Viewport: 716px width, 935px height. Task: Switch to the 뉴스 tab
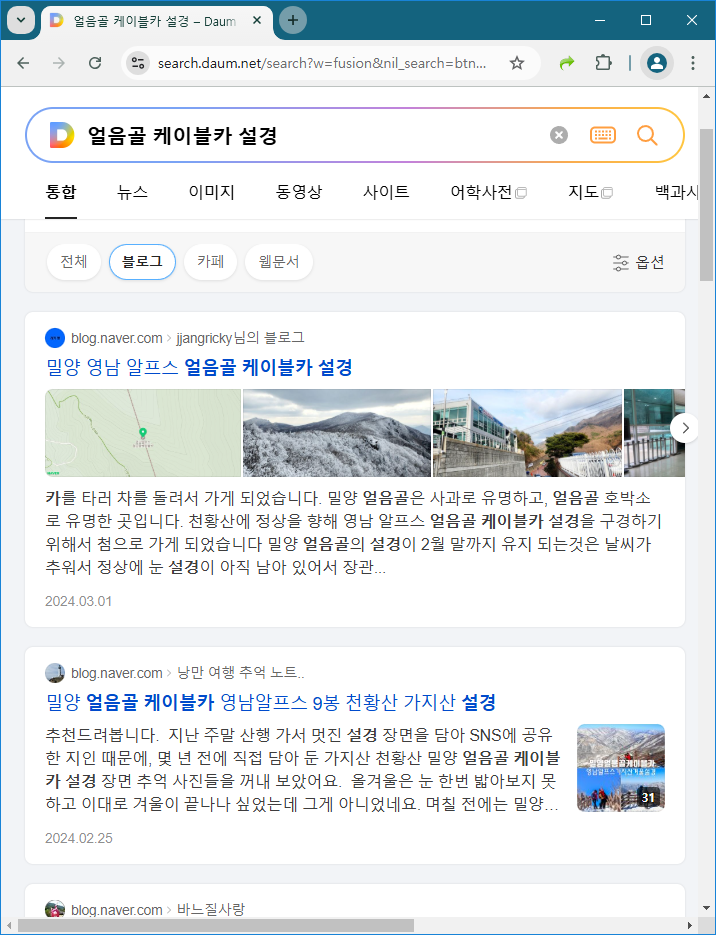(x=132, y=192)
